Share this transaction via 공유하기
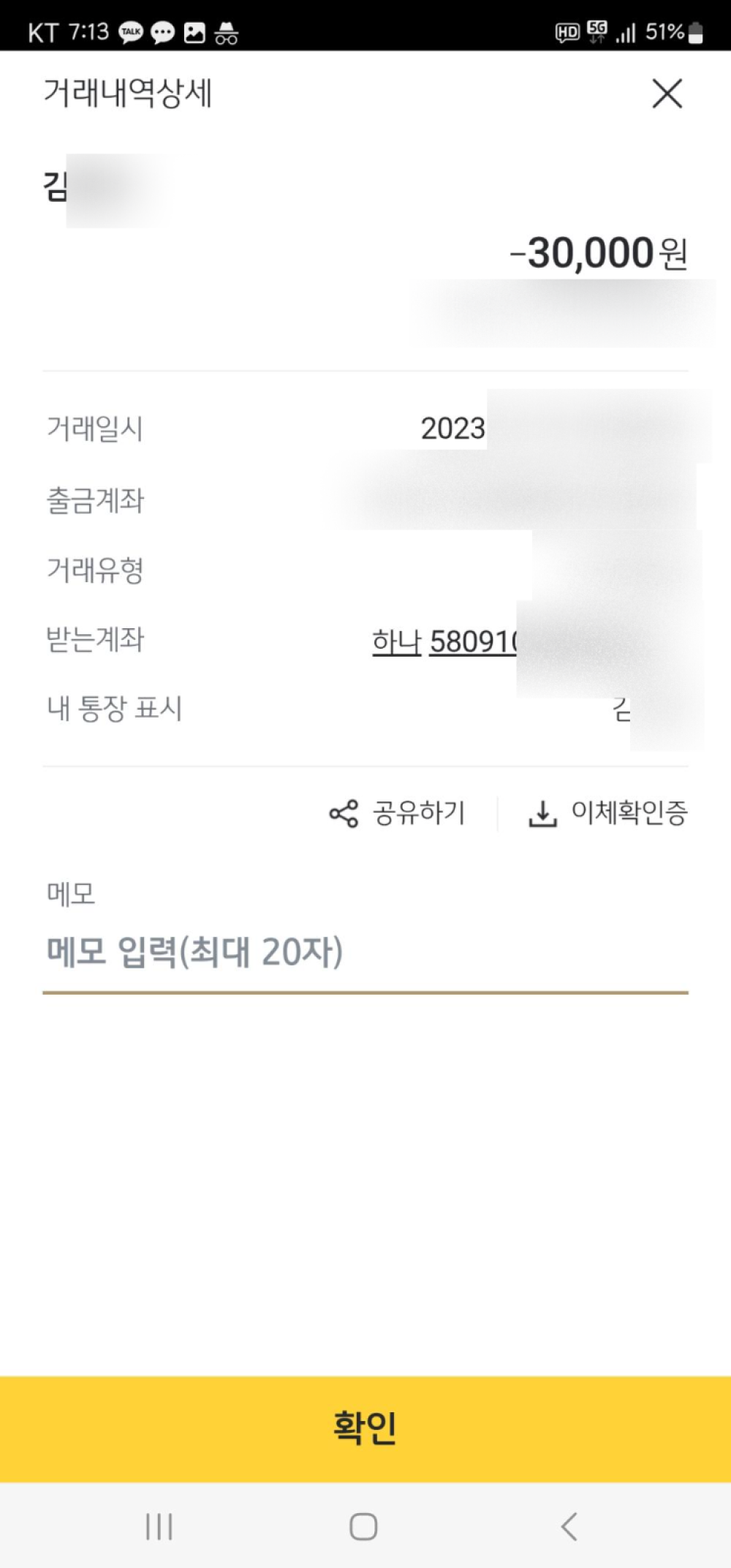 397,813
